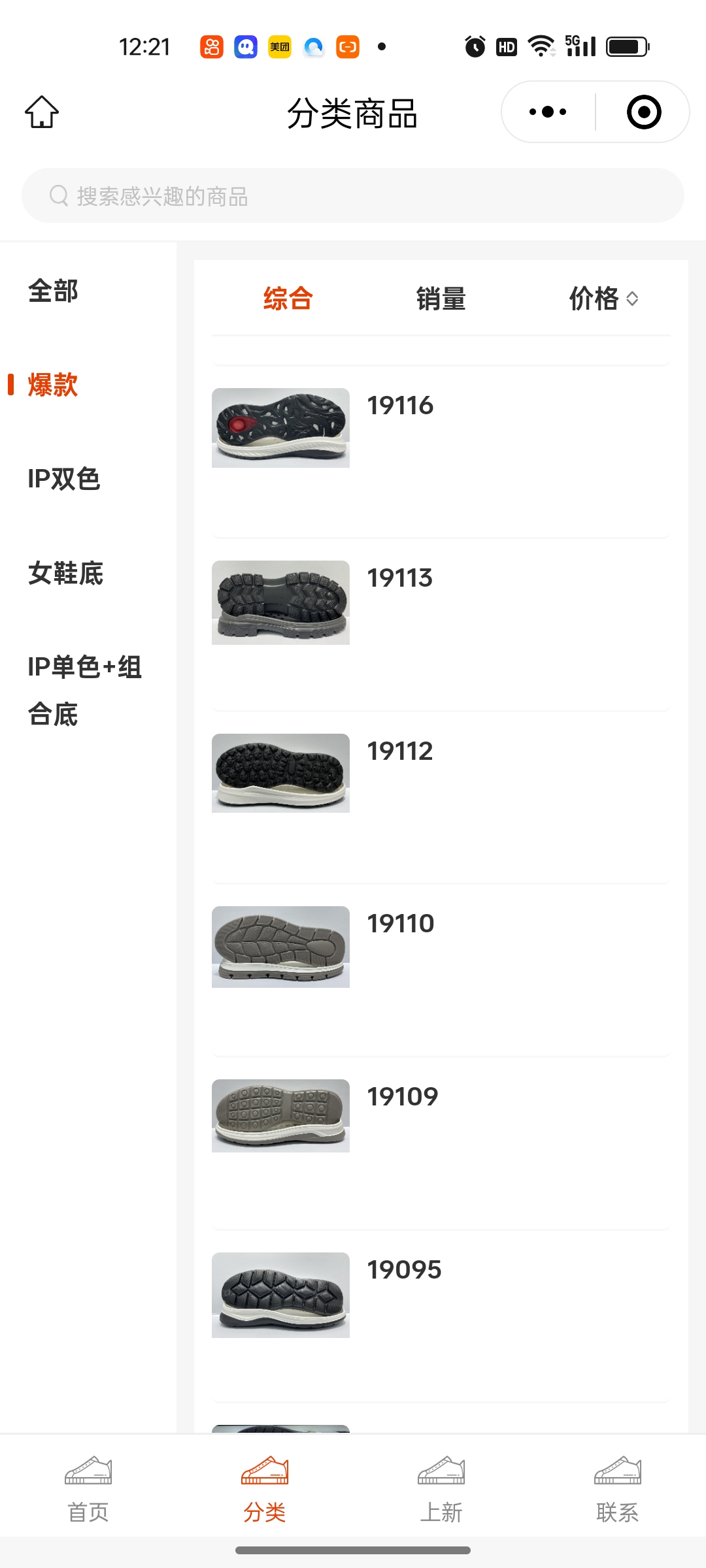
Task: Show the 女鞋底 category
Action: tap(65, 573)
